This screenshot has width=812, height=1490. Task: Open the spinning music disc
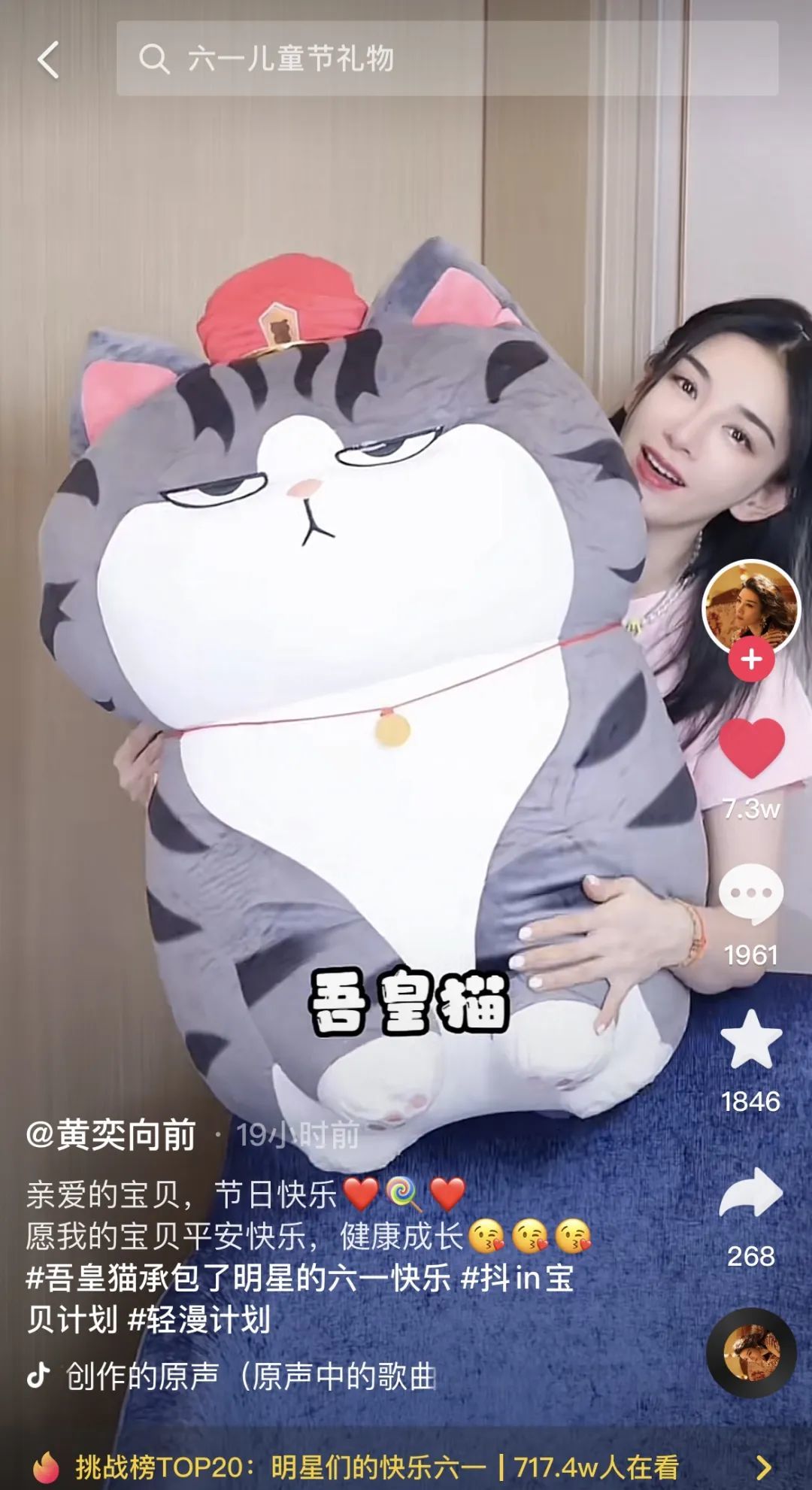pos(751,1354)
